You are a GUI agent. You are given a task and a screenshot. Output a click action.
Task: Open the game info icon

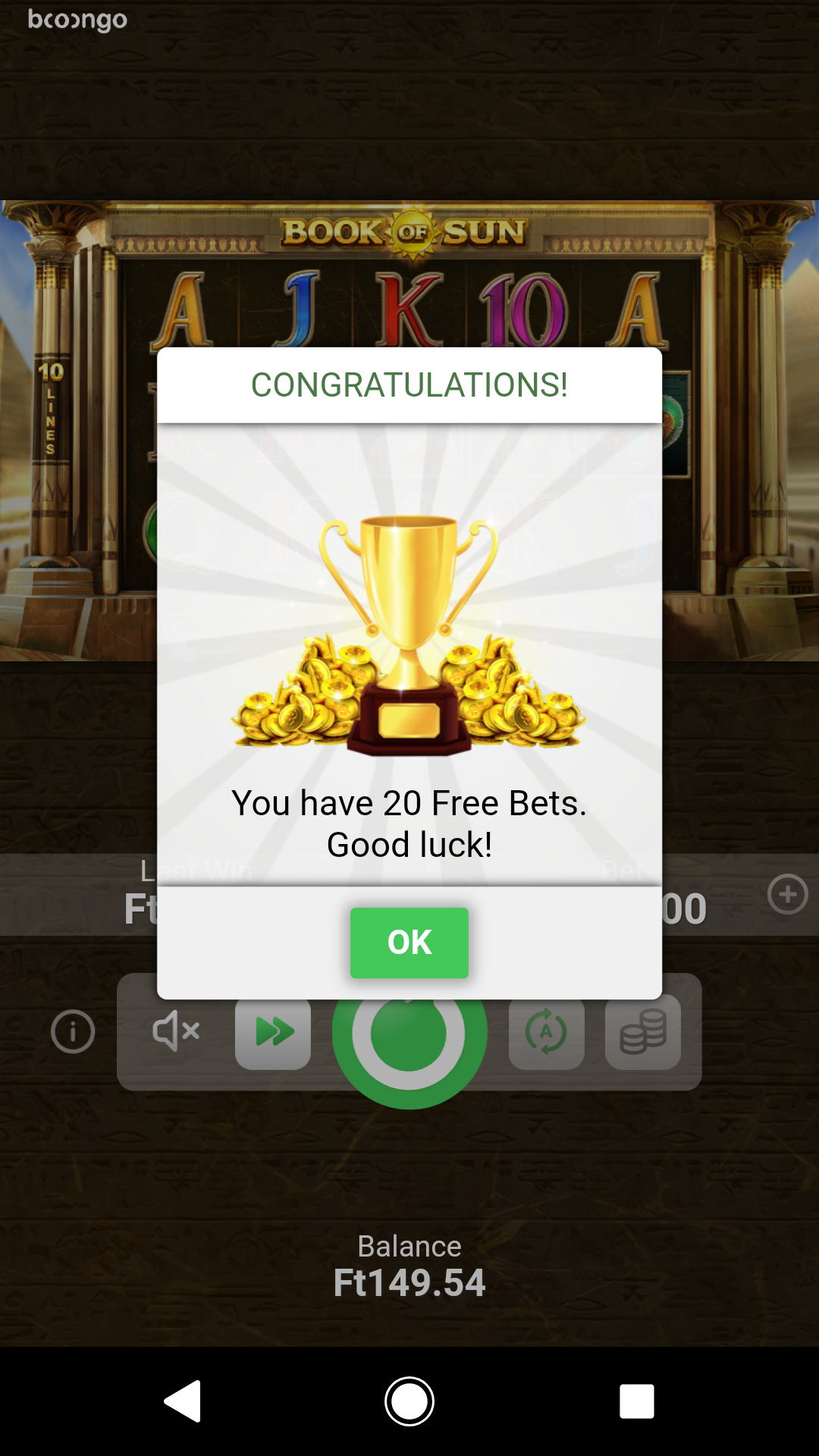73,1031
